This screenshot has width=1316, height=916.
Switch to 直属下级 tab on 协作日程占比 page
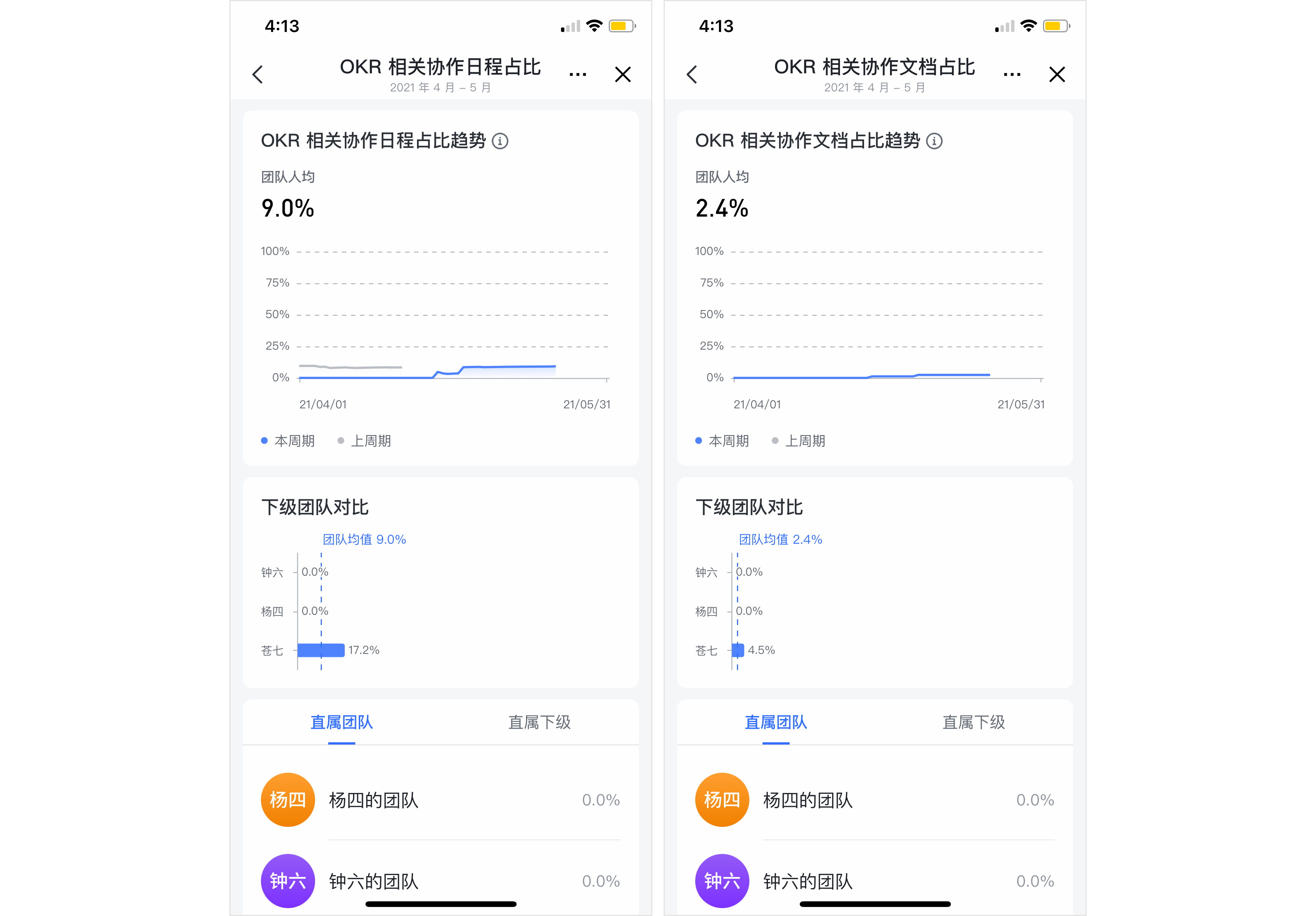(539, 722)
